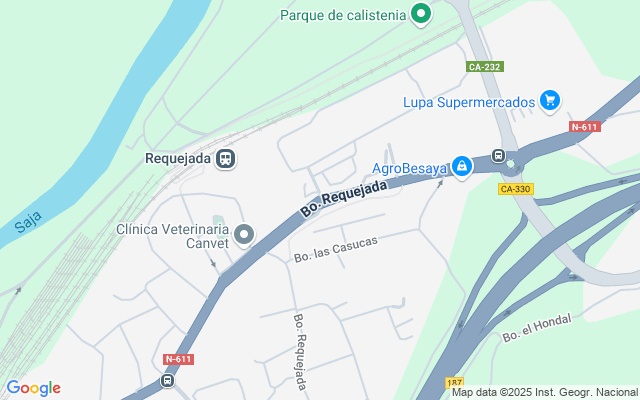This screenshot has height=400, width=640.
Task: Open the bus stop beside N-611 badge
Action: pyautogui.click(x=167, y=380)
